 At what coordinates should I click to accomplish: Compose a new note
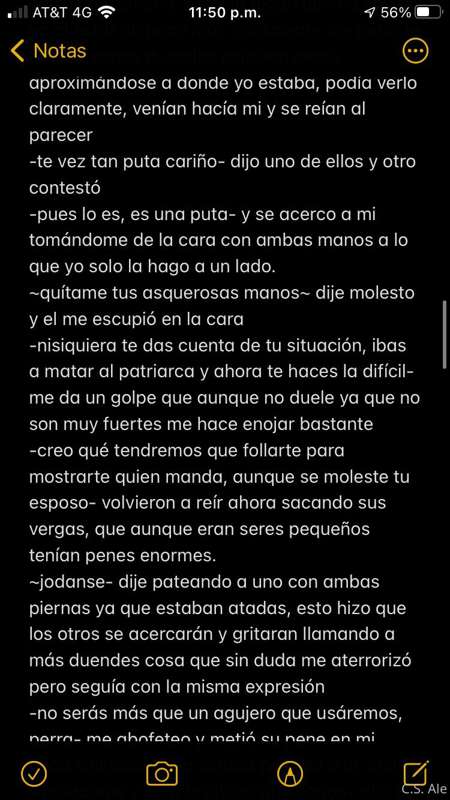[x=416, y=773]
